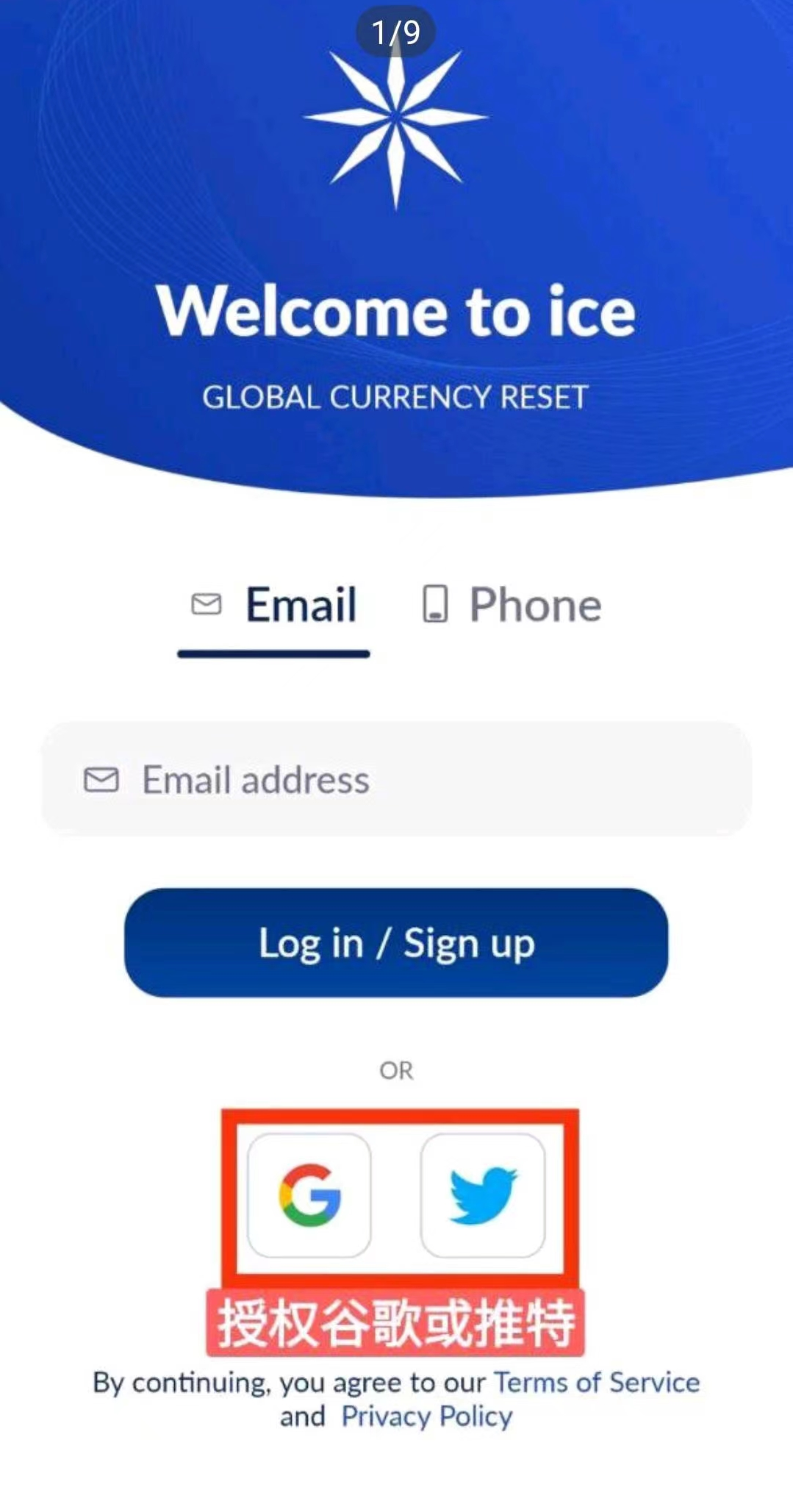Viewport: 793px width, 1512px height.
Task: Open the Privacy Policy link
Action: pyautogui.click(x=427, y=1416)
